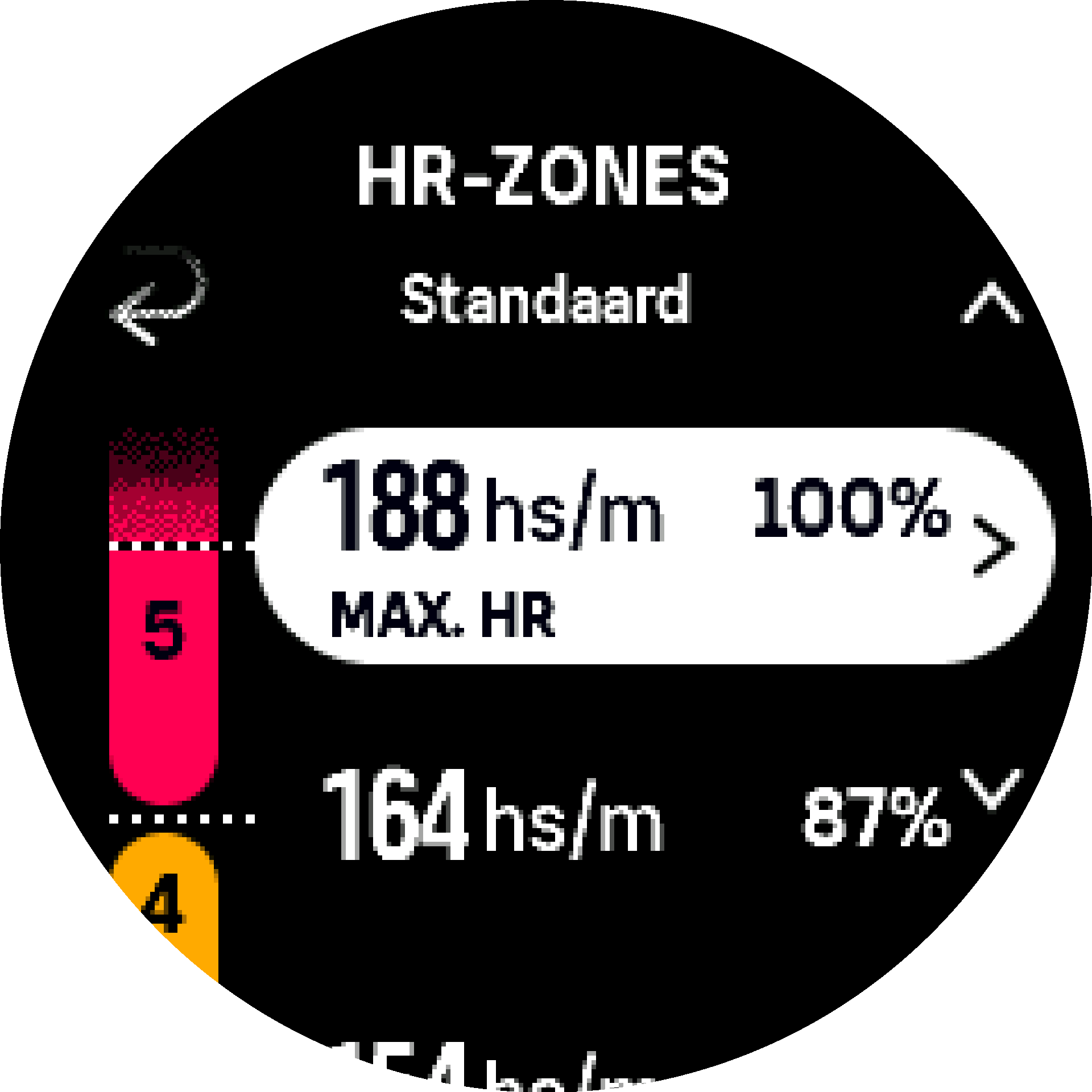The height and width of the screenshot is (1092, 1092).
Task: Open the 154 hs/m zone row
Action: pyautogui.click(x=626, y=1069)
